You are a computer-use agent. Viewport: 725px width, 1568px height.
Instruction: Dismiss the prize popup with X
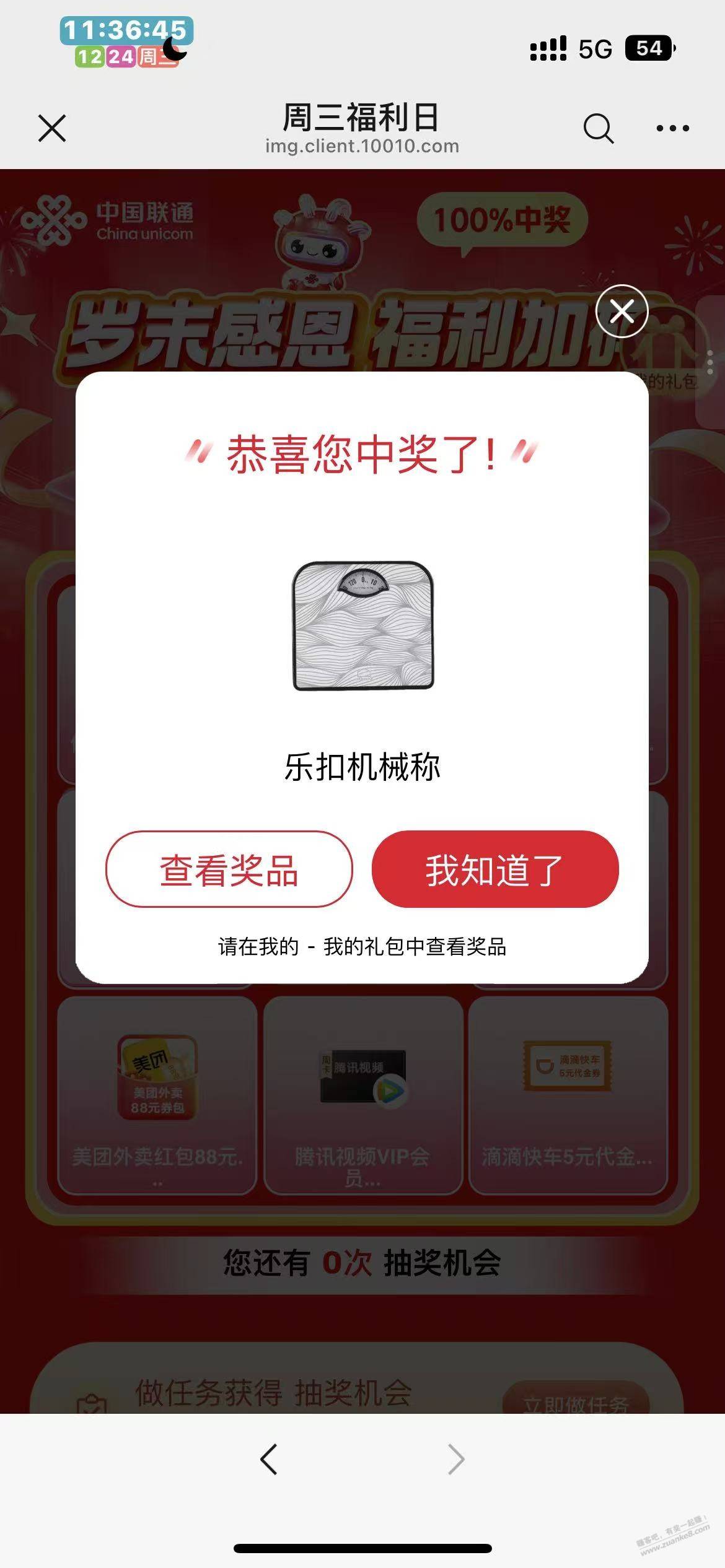(622, 311)
